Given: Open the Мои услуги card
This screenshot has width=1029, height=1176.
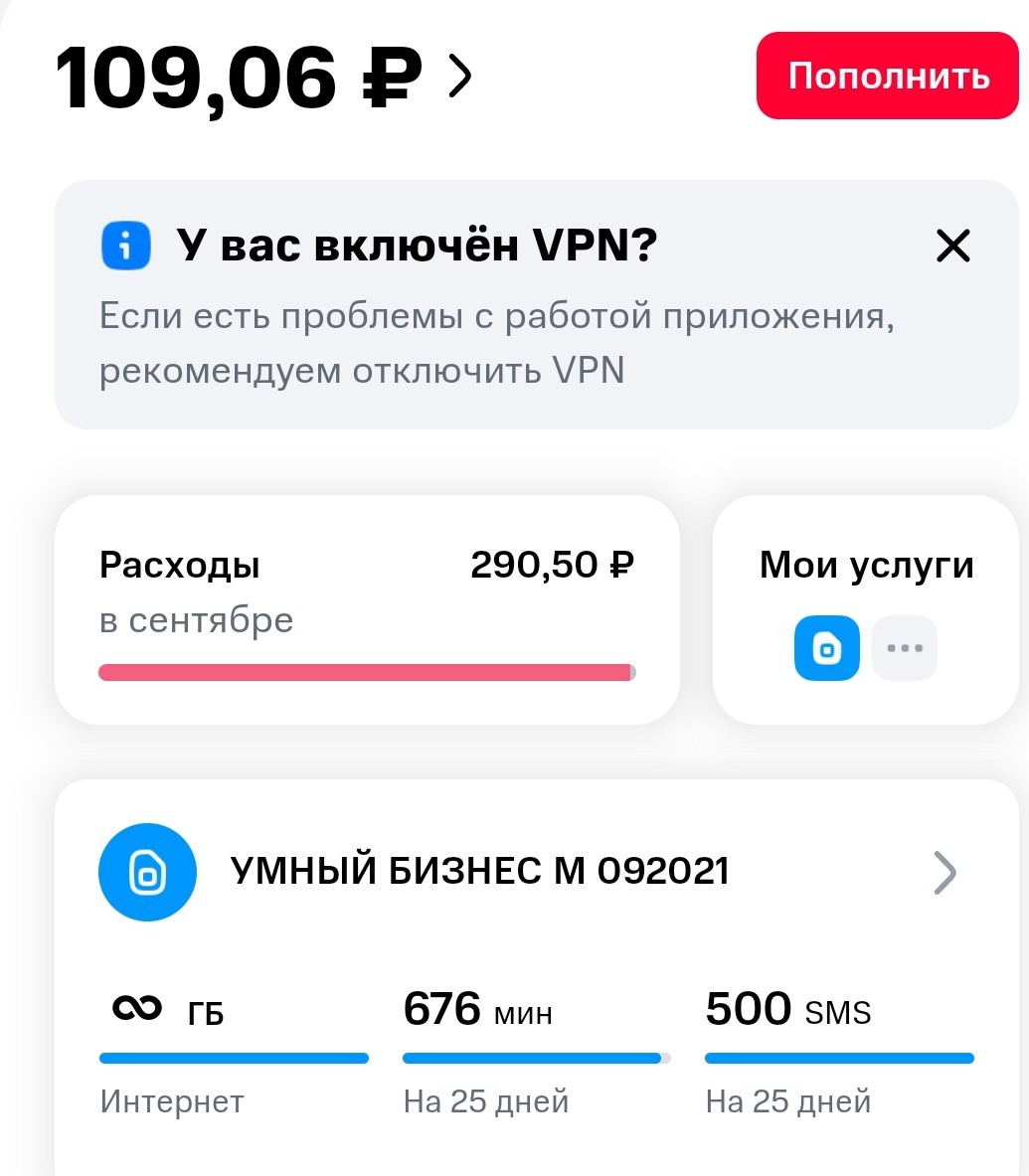Looking at the screenshot, I should [x=865, y=608].
